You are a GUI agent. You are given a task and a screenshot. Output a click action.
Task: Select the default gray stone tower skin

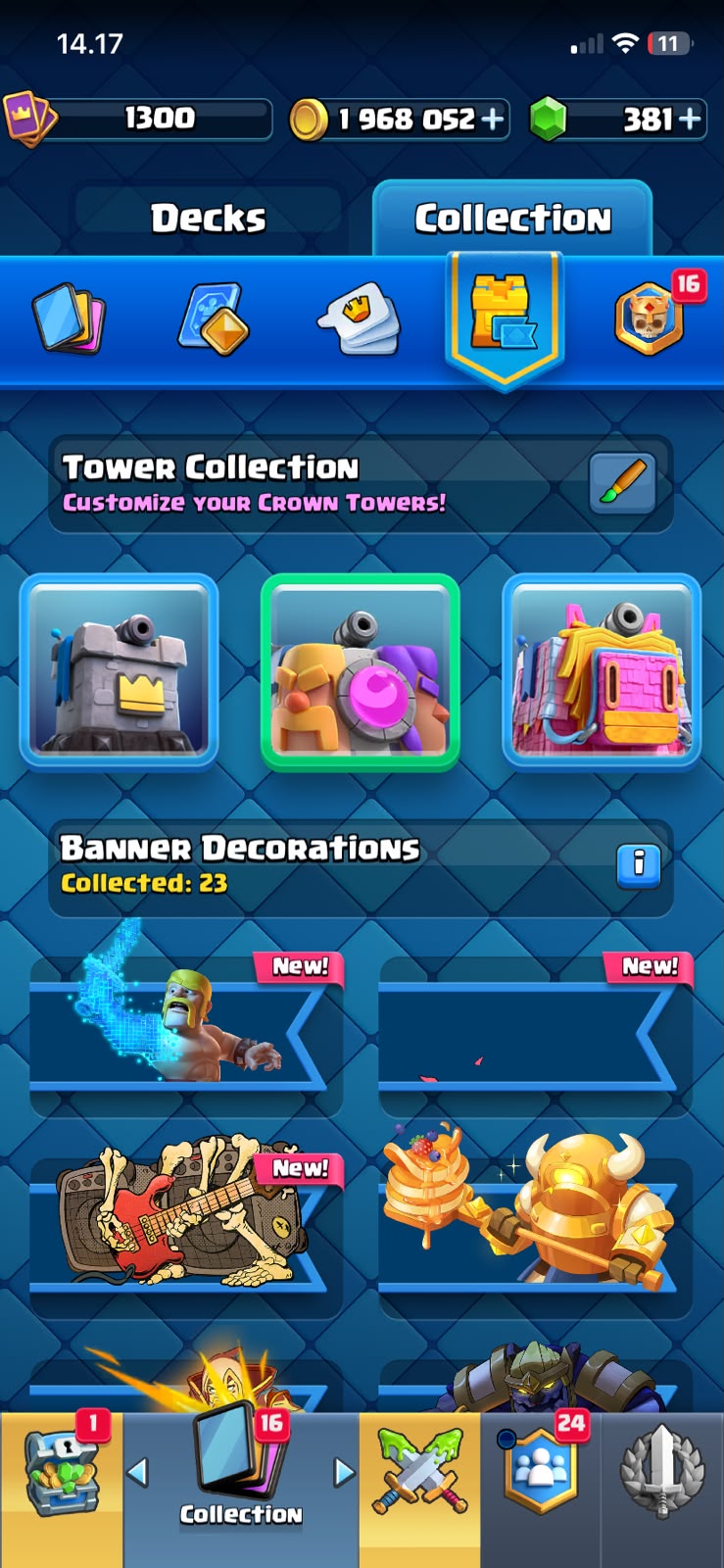(119, 671)
